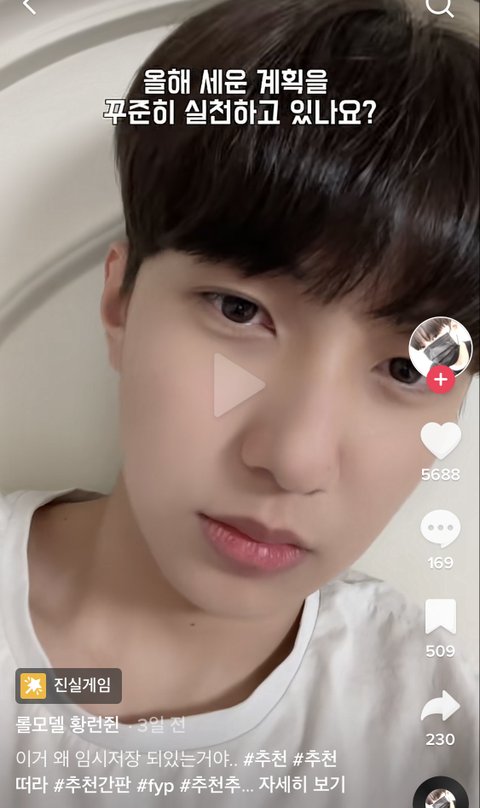Screen dimensions: 480x808
Task: Share this video with the arrow icon
Action: (440, 706)
